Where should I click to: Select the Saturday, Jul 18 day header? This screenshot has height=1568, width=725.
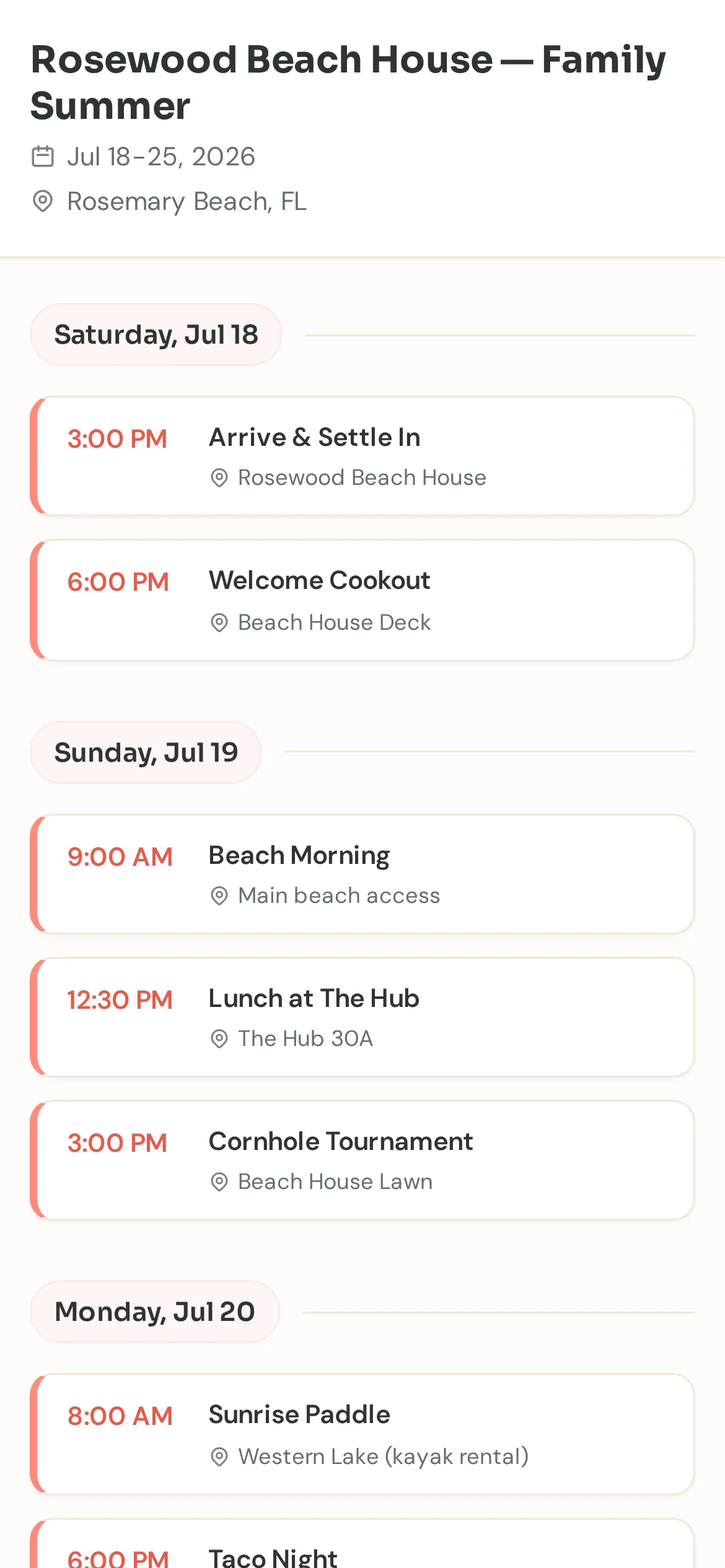[156, 334]
